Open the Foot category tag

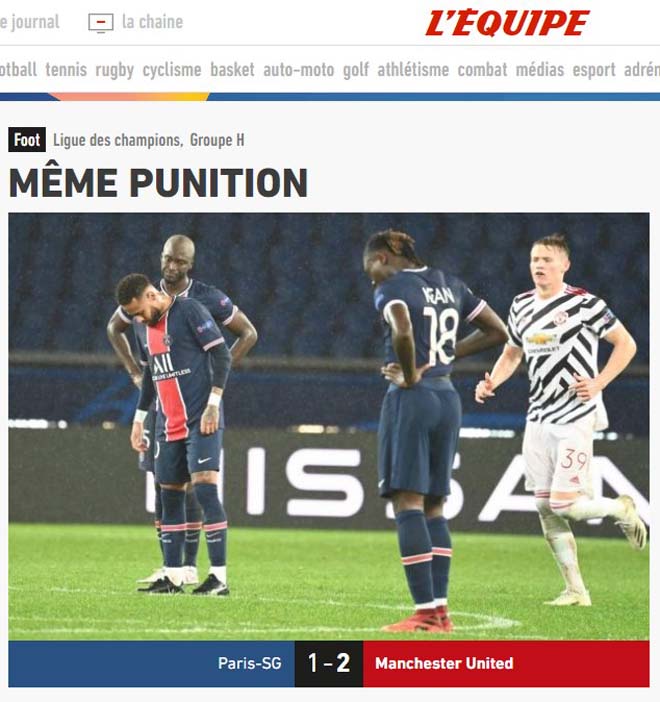point(27,140)
